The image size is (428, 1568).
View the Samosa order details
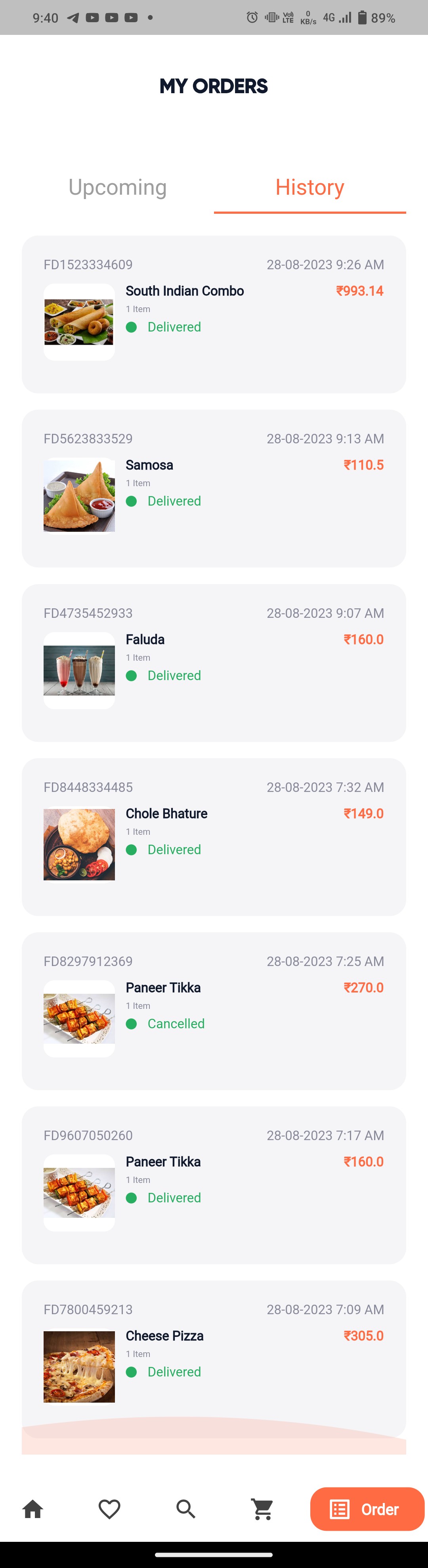click(213, 488)
